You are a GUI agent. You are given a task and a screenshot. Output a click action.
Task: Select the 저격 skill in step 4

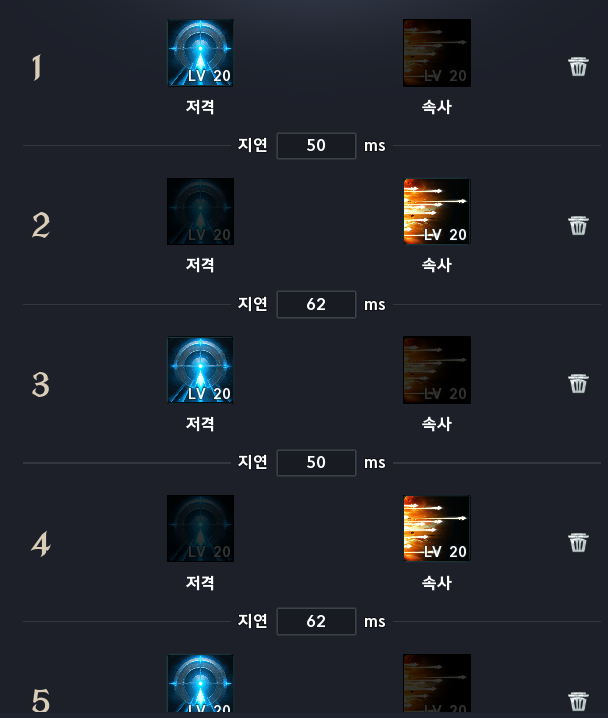click(x=200, y=528)
